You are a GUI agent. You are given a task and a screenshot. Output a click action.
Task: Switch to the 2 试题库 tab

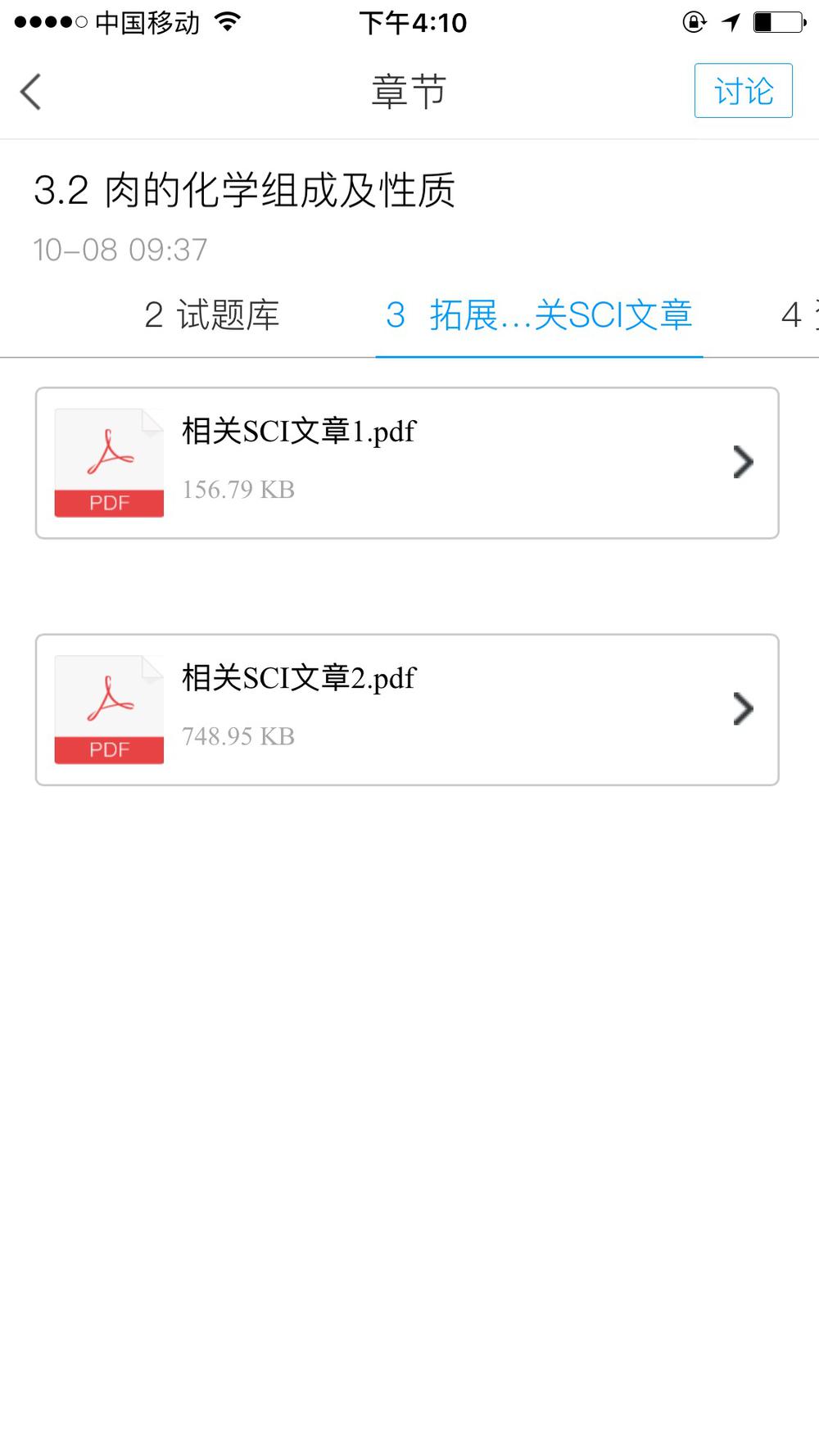coord(211,315)
